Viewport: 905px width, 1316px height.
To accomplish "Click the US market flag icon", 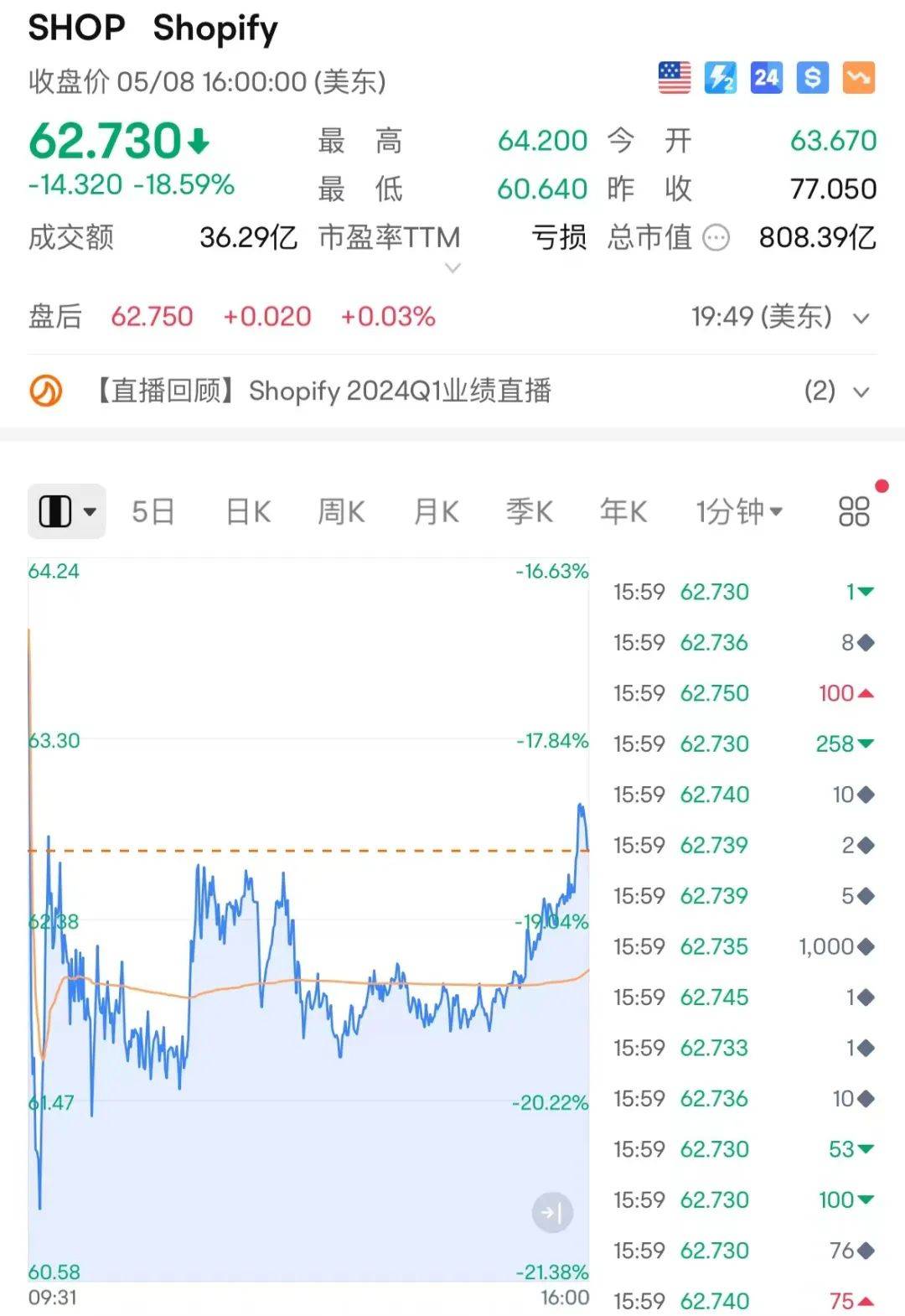I will [675, 78].
